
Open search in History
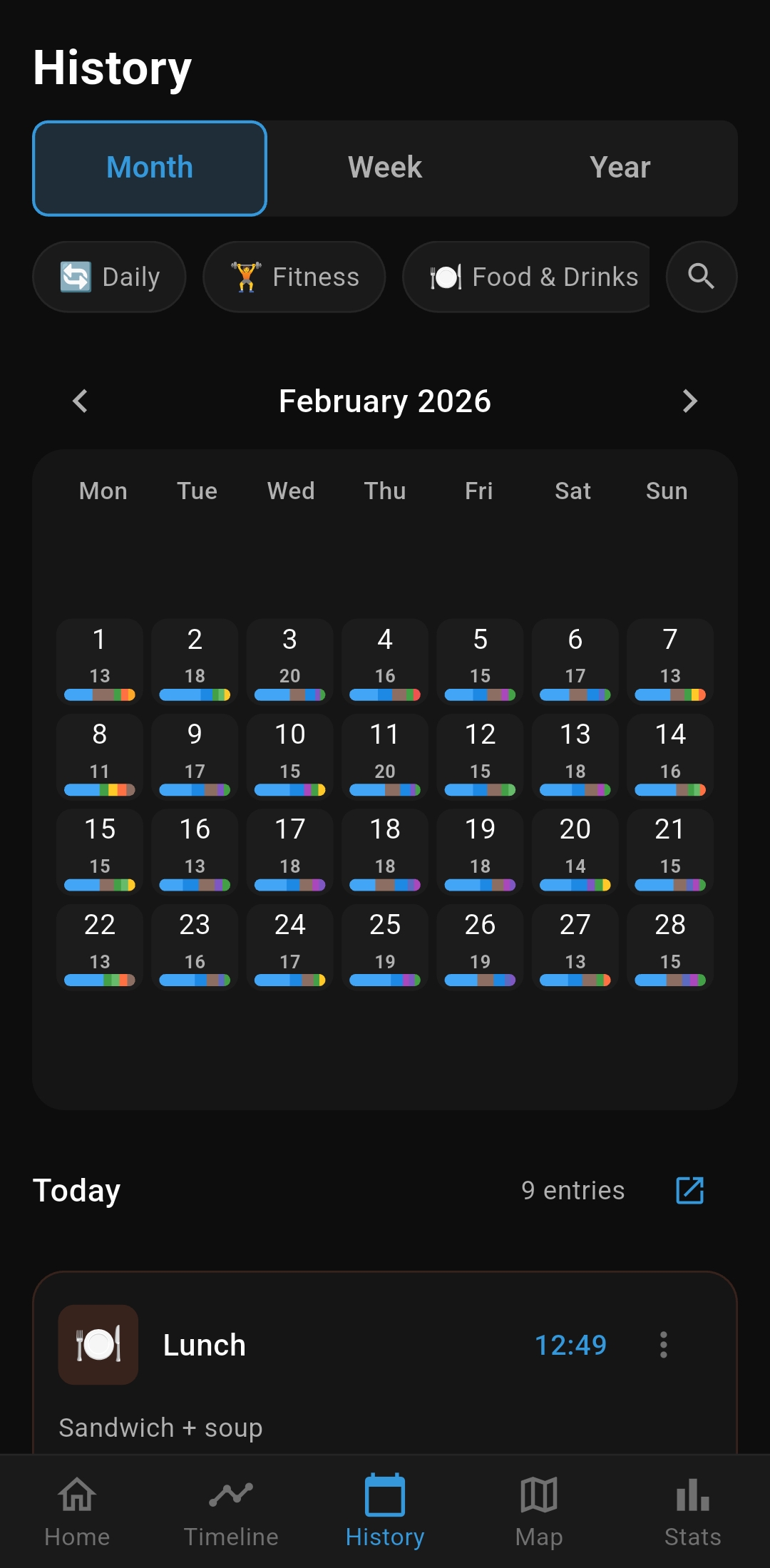coord(701,277)
